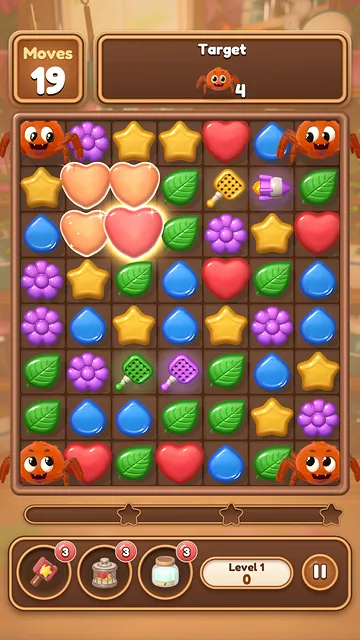Tap the yellow fly swatter piece
Image resolution: width=360 pixels, height=640 pixels.
226,188
